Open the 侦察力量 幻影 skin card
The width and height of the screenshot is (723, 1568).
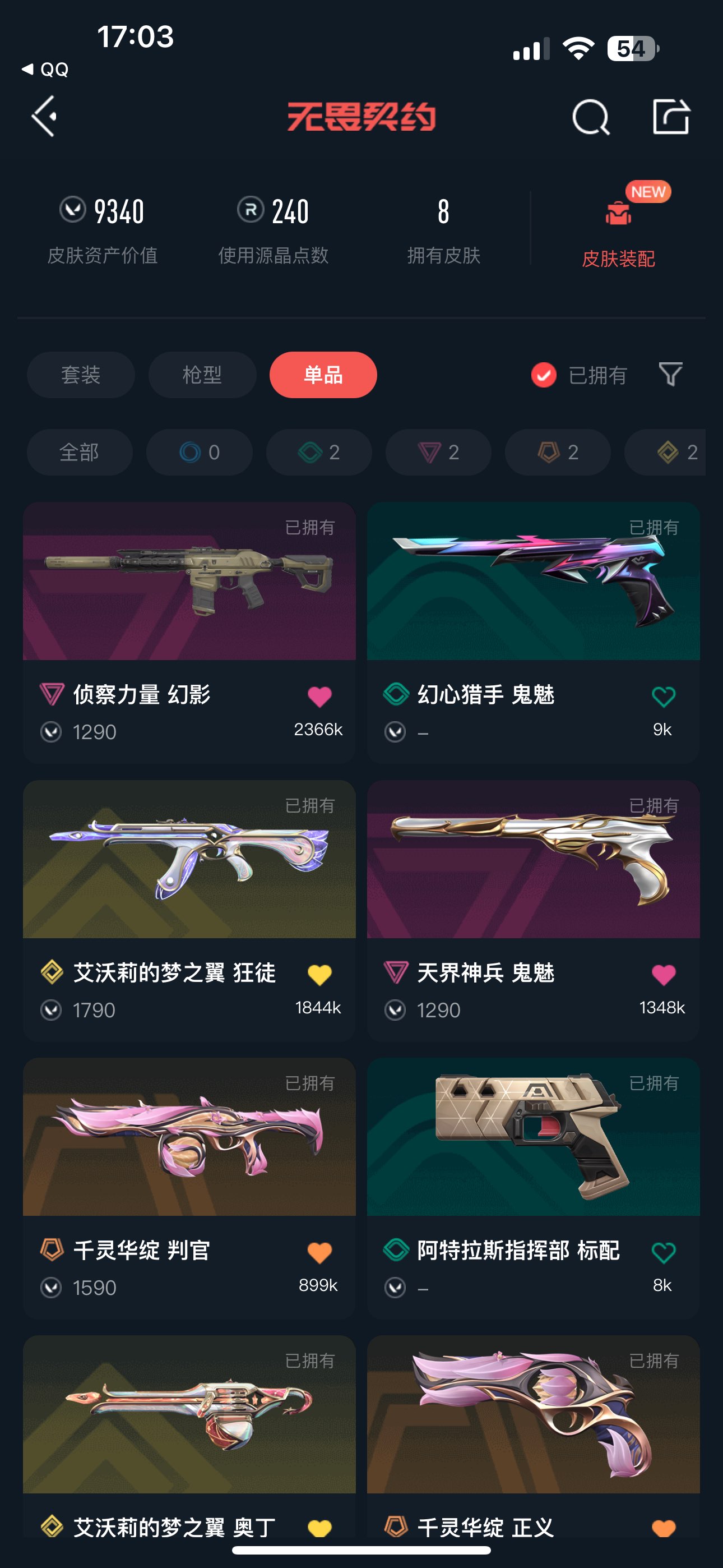pos(189,633)
